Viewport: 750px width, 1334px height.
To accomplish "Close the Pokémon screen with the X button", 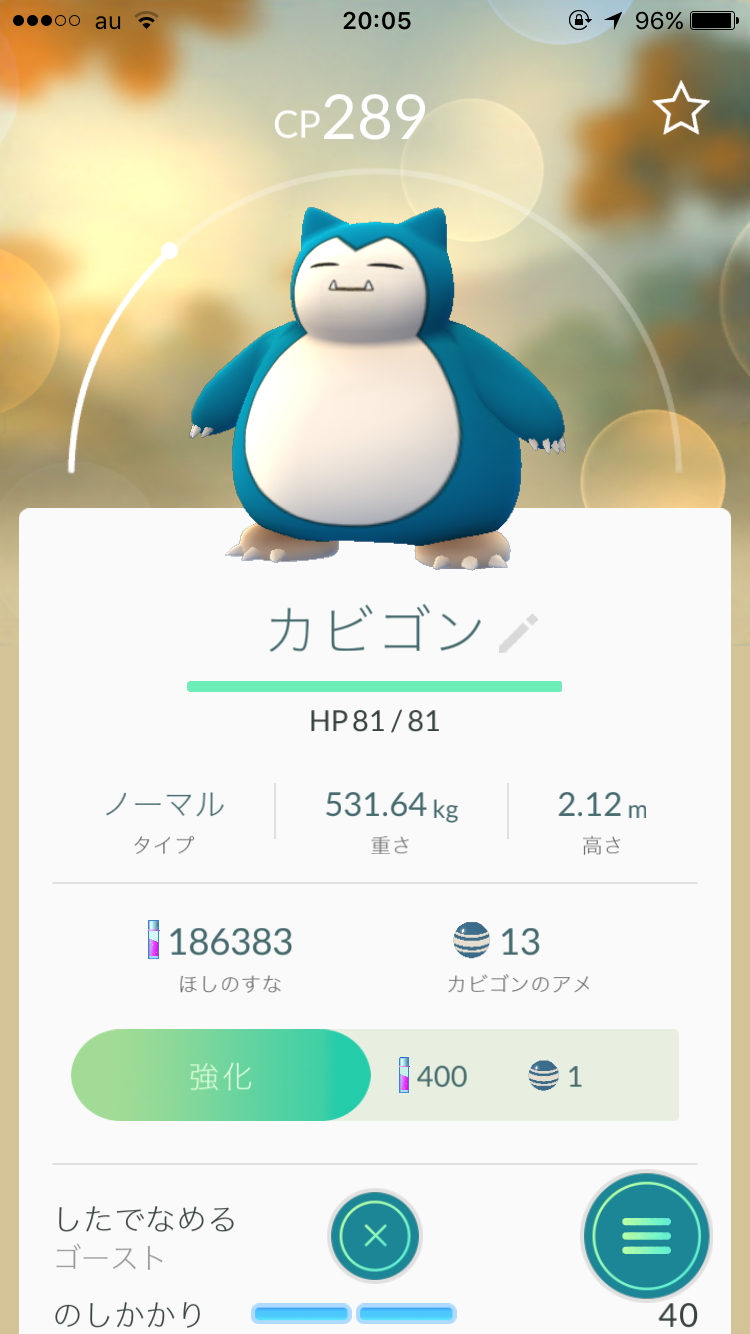I will 375,1236.
